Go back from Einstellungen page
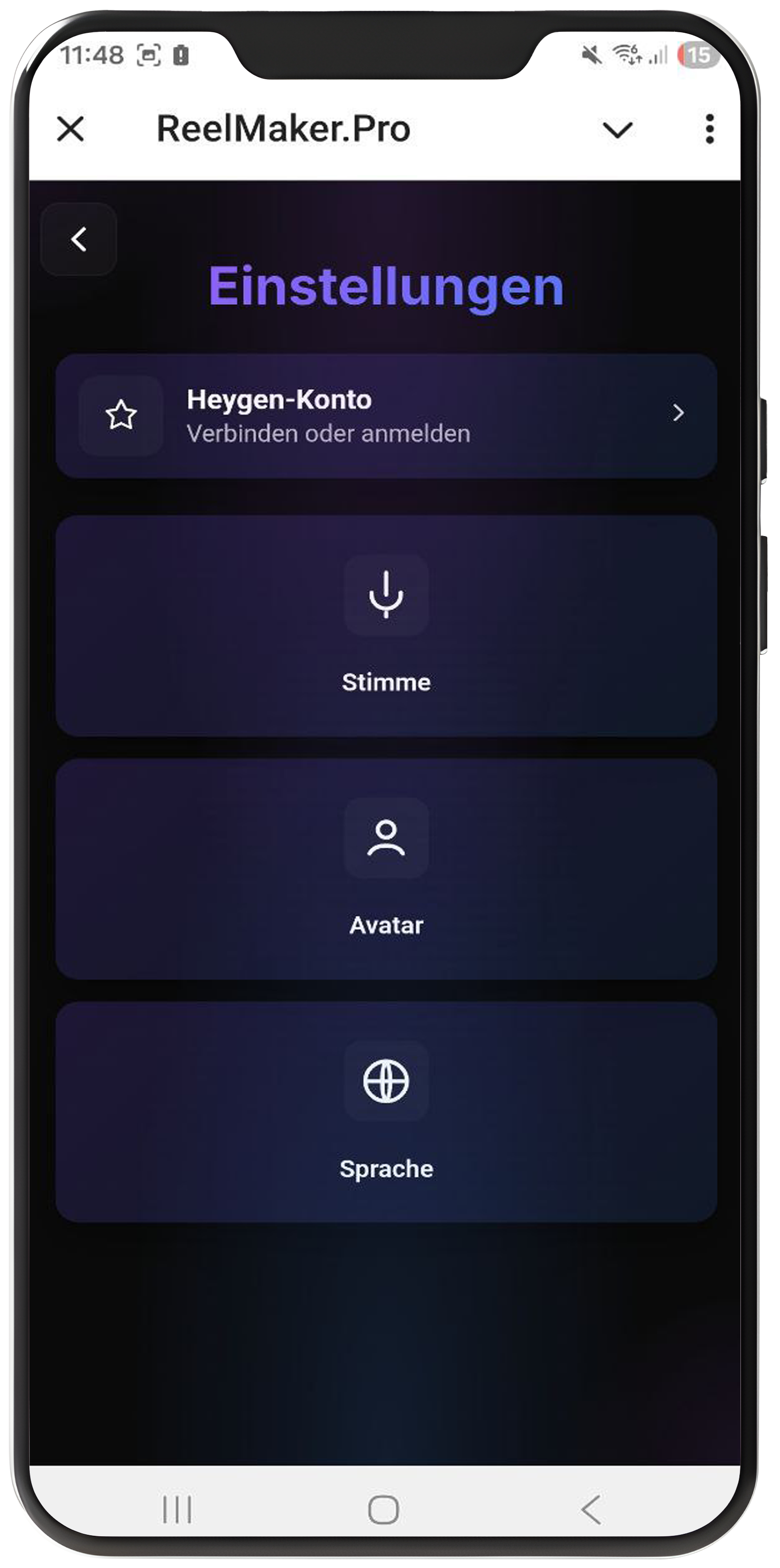This screenshot has height=1568, width=780. (79, 239)
